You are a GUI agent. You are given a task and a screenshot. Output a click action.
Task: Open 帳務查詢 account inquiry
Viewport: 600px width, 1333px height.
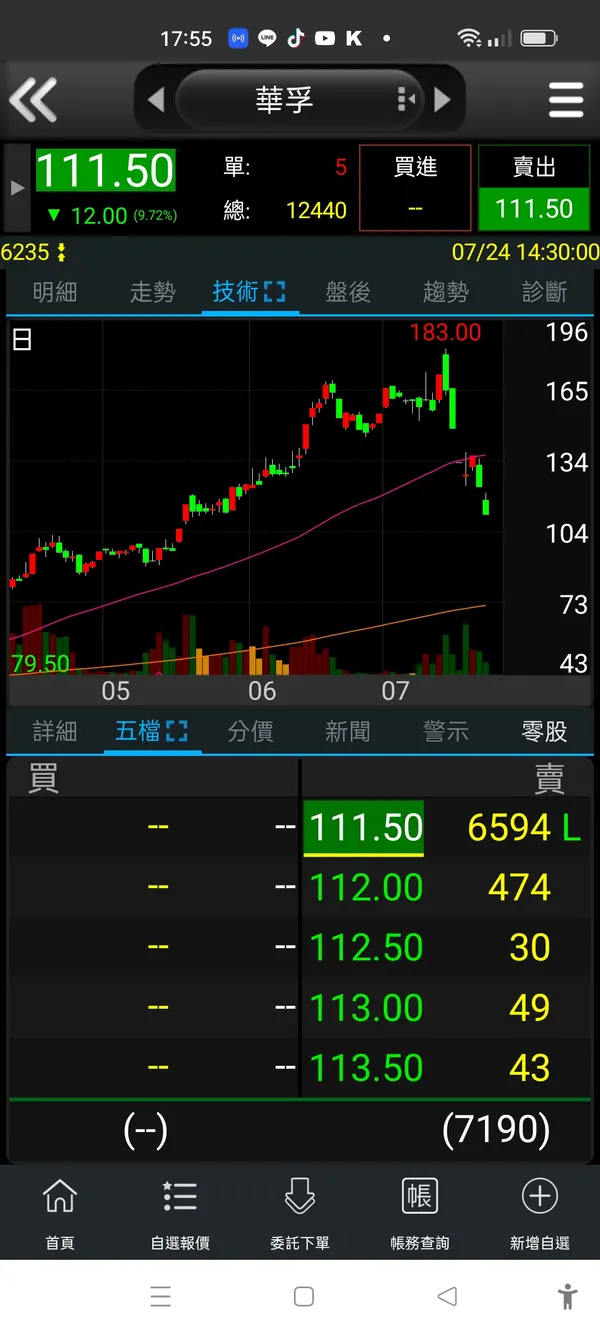pyautogui.click(x=420, y=1213)
